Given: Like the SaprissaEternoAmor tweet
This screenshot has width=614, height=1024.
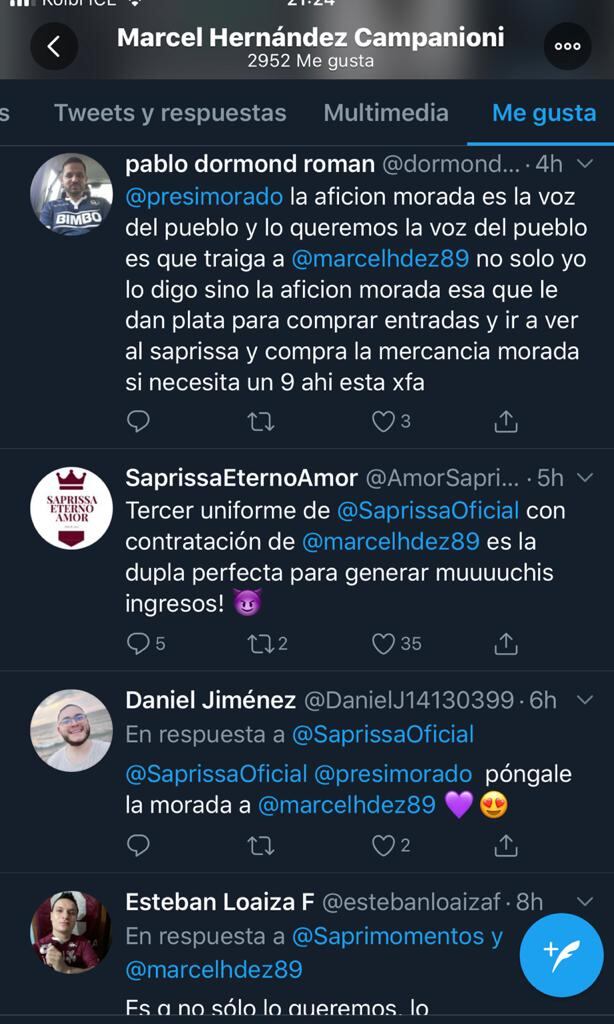Looking at the screenshot, I should click(x=383, y=644).
